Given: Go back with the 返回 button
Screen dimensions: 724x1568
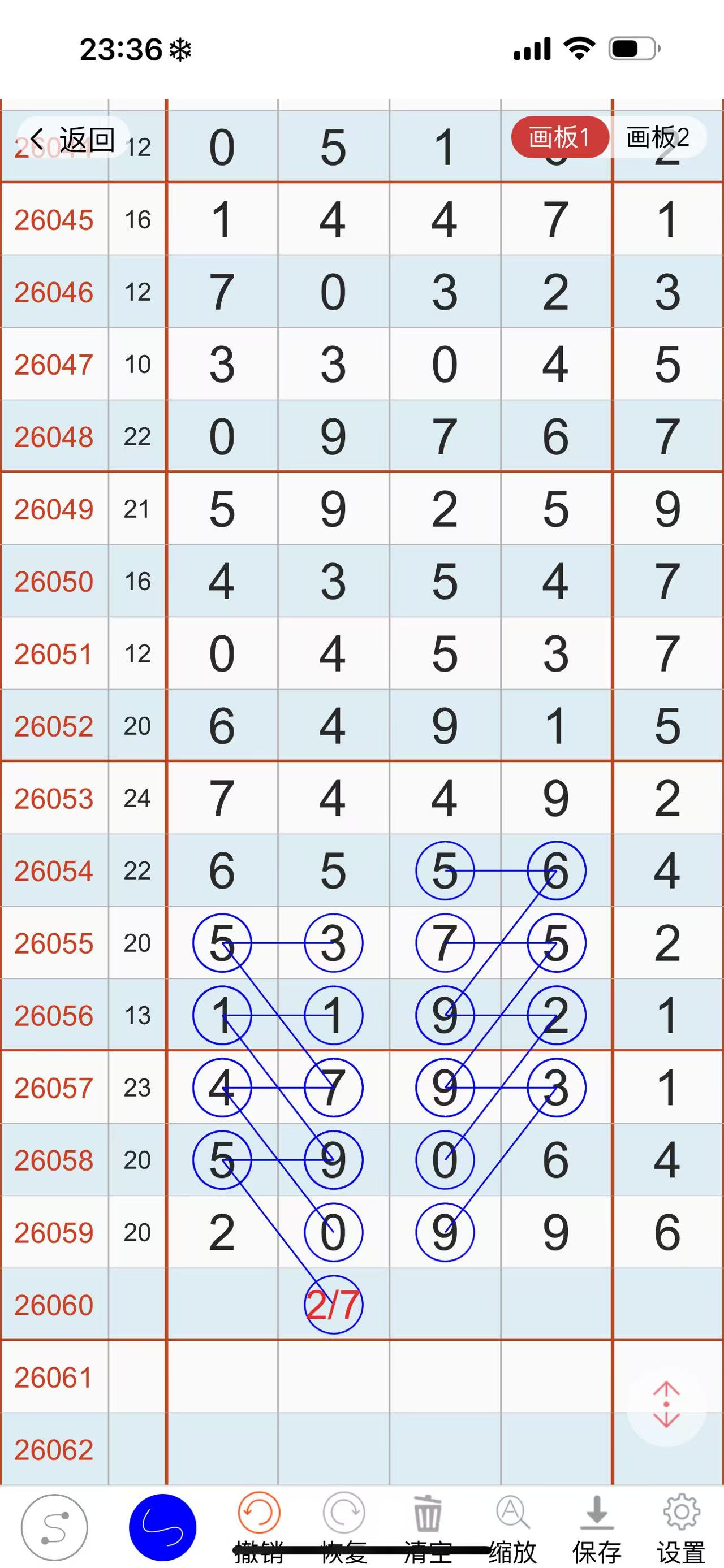Looking at the screenshot, I should (x=73, y=140).
